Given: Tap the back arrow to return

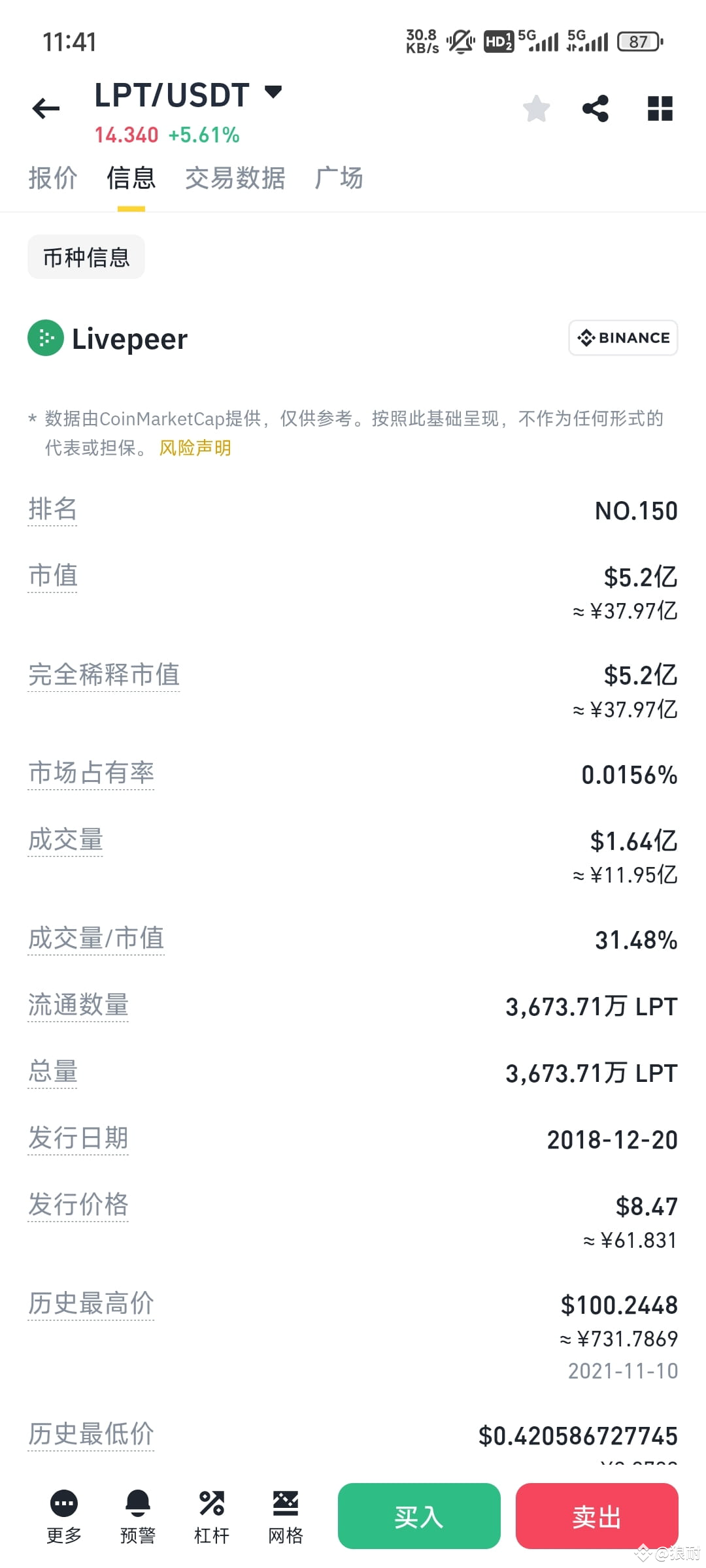Looking at the screenshot, I should click(x=44, y=108).
